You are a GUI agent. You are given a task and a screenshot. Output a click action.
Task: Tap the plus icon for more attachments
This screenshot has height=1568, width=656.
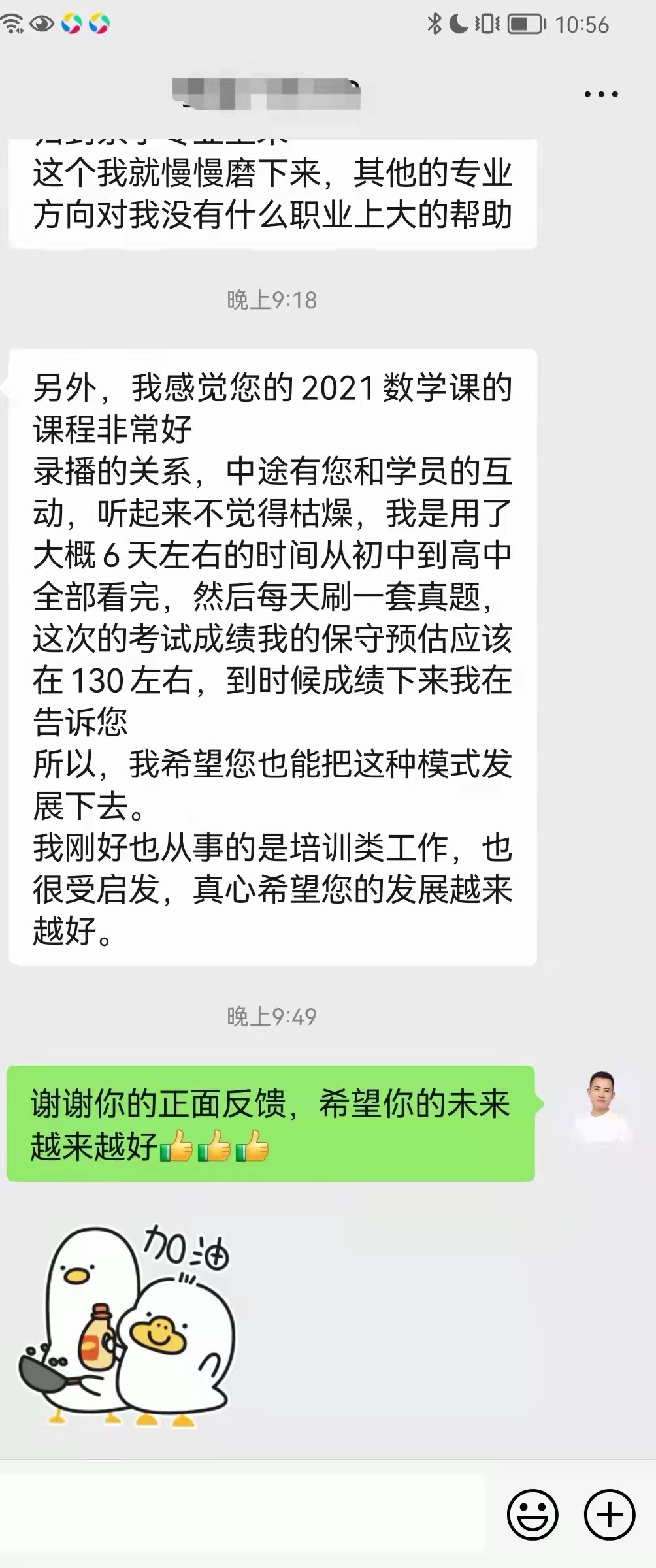pos(609,1514)
